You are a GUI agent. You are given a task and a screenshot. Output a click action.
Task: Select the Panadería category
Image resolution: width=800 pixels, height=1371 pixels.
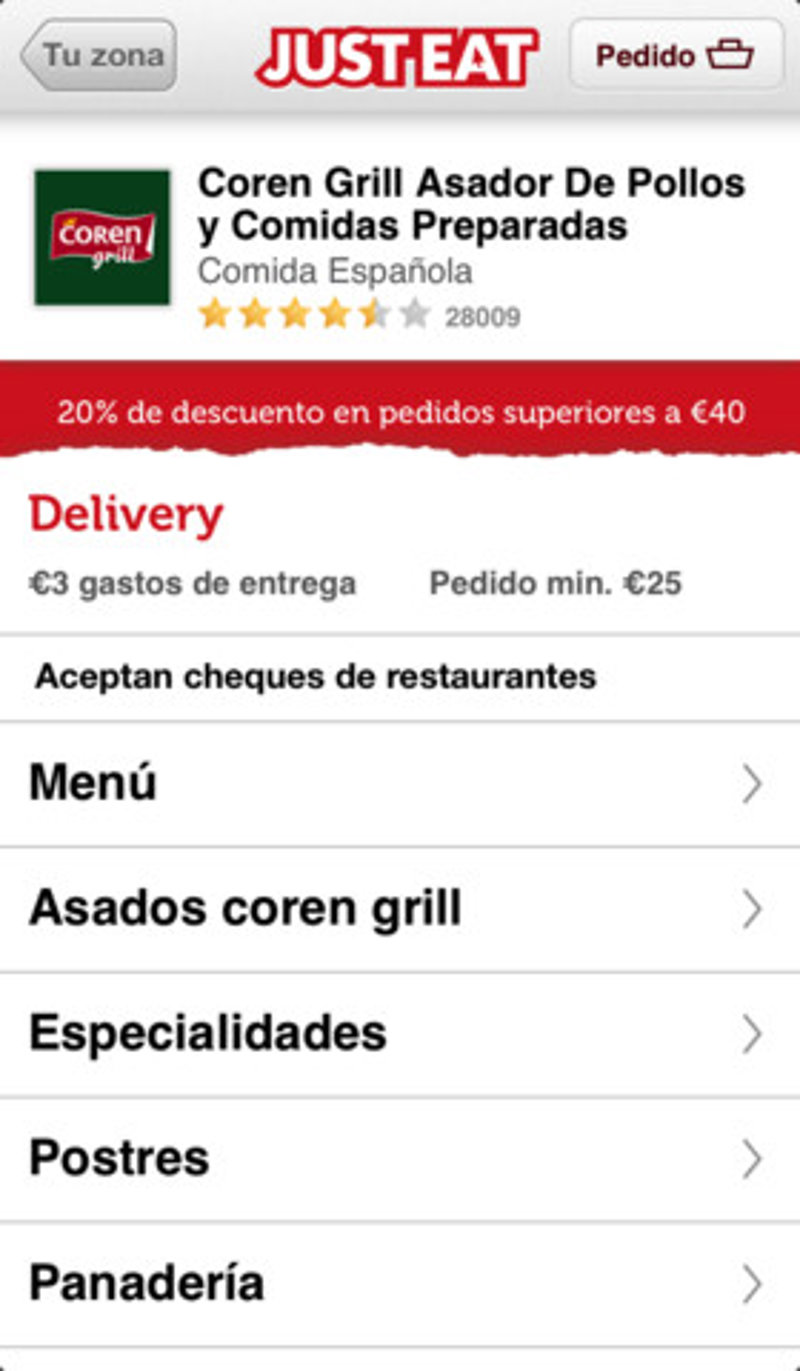point(400,1284)
